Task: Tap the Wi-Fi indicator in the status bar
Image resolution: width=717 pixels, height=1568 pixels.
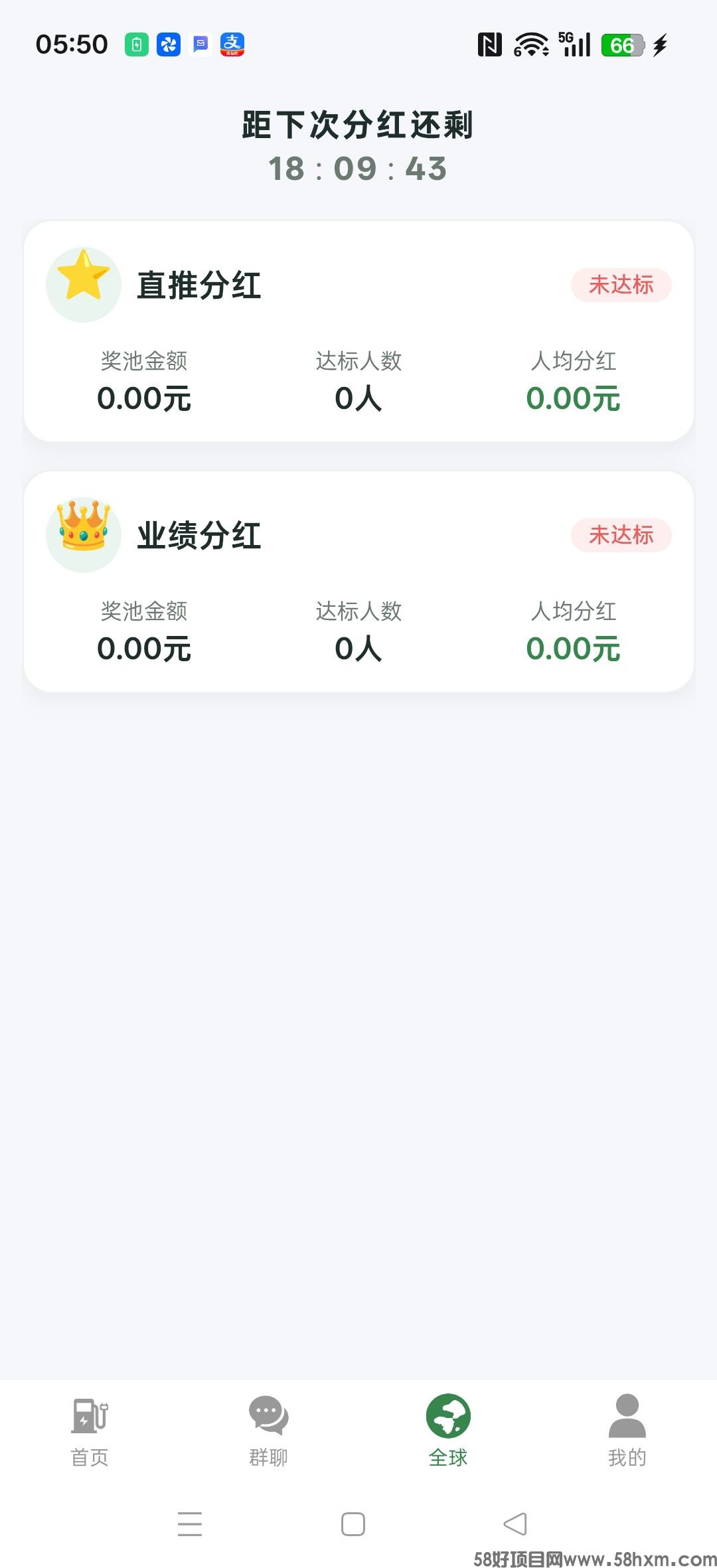Action: (x=529, y=44)
